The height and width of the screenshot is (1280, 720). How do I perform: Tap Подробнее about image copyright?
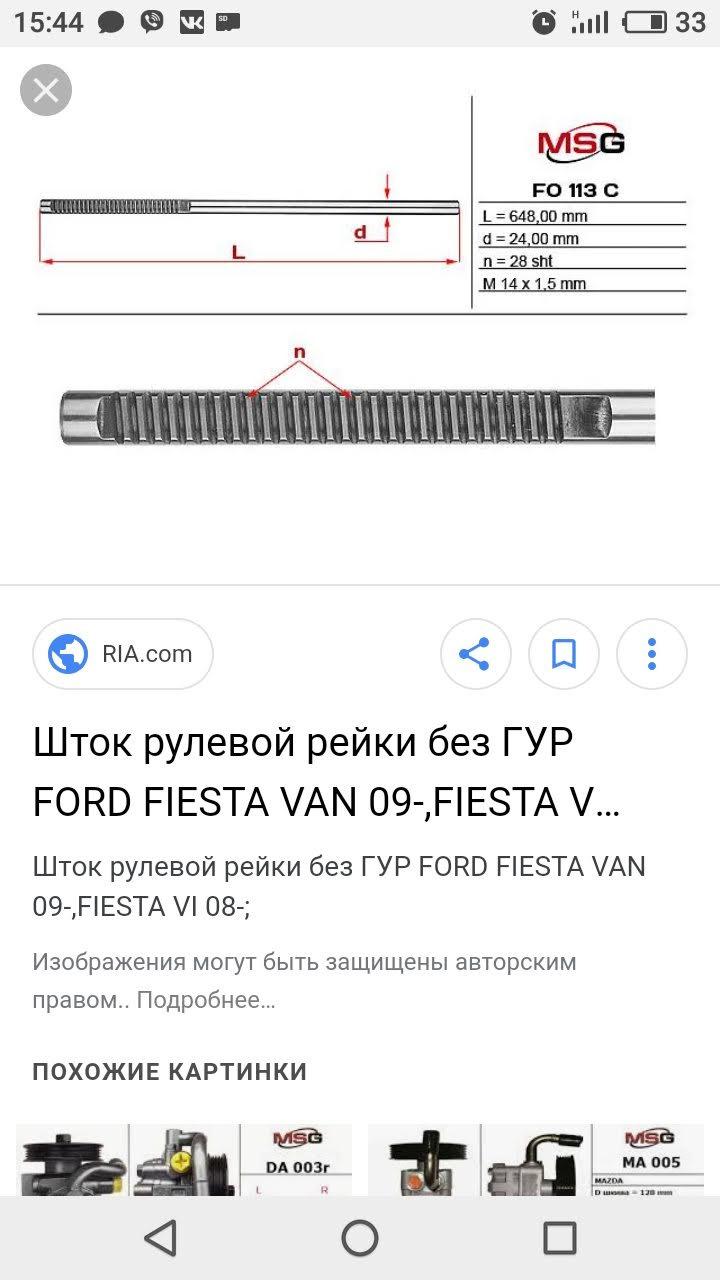tap(205, 1000)
